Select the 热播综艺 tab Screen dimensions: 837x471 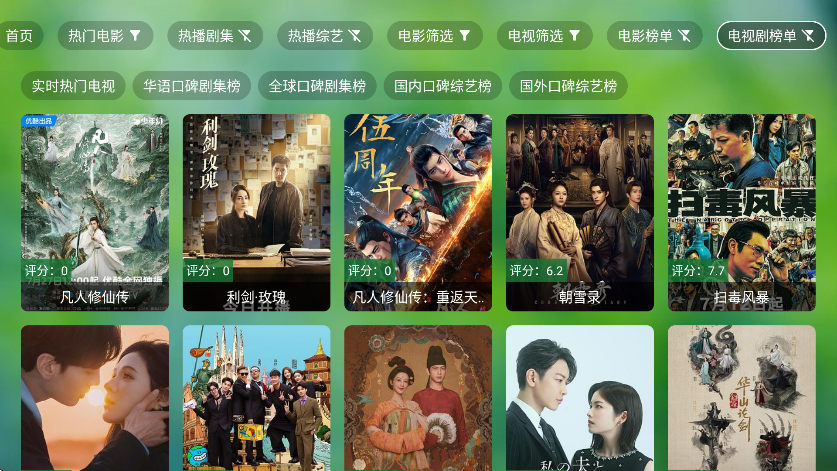(x=325, y=36)
